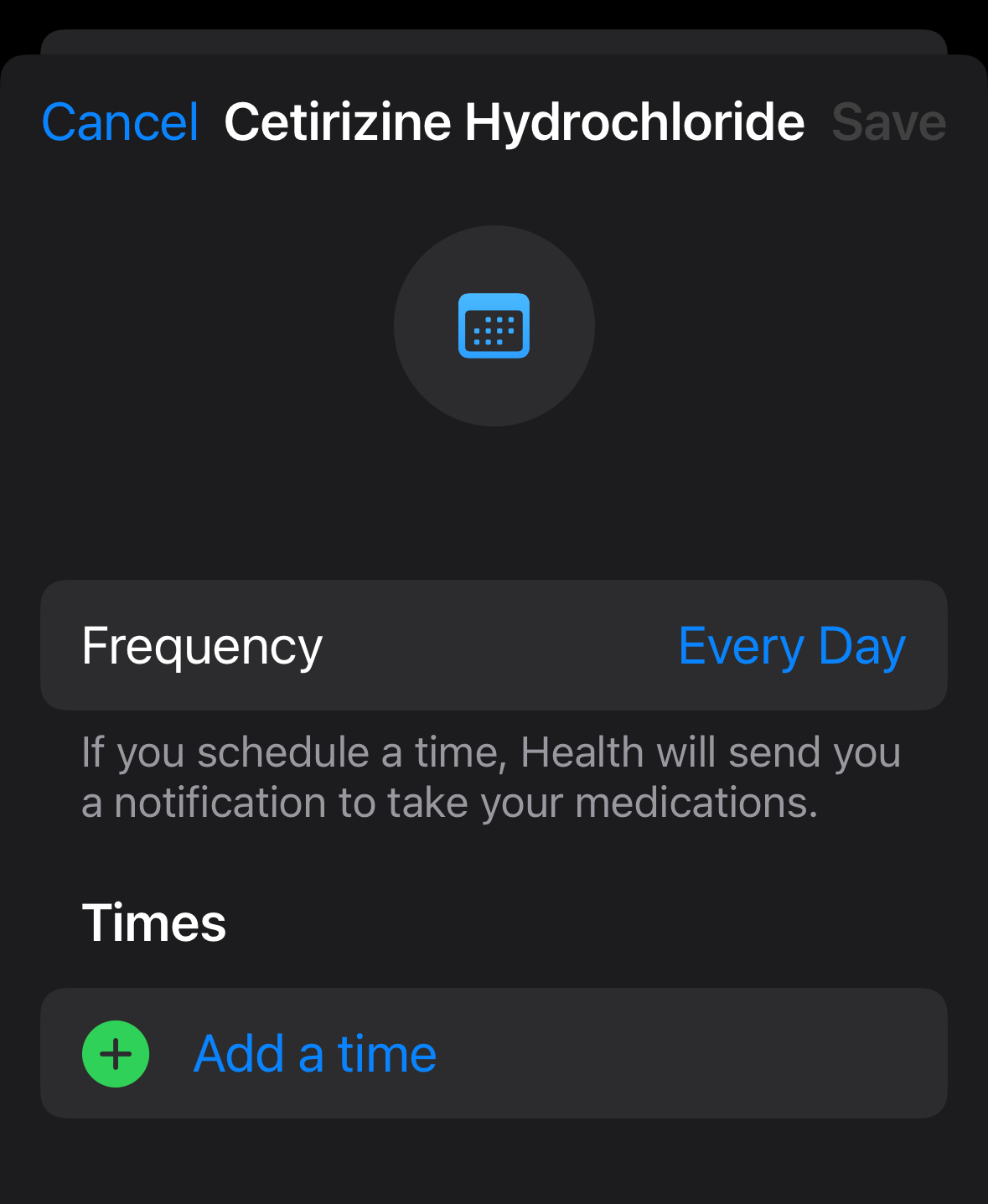Select the Times section header
The image size is (988, 1204).
(x=153, y=922)
